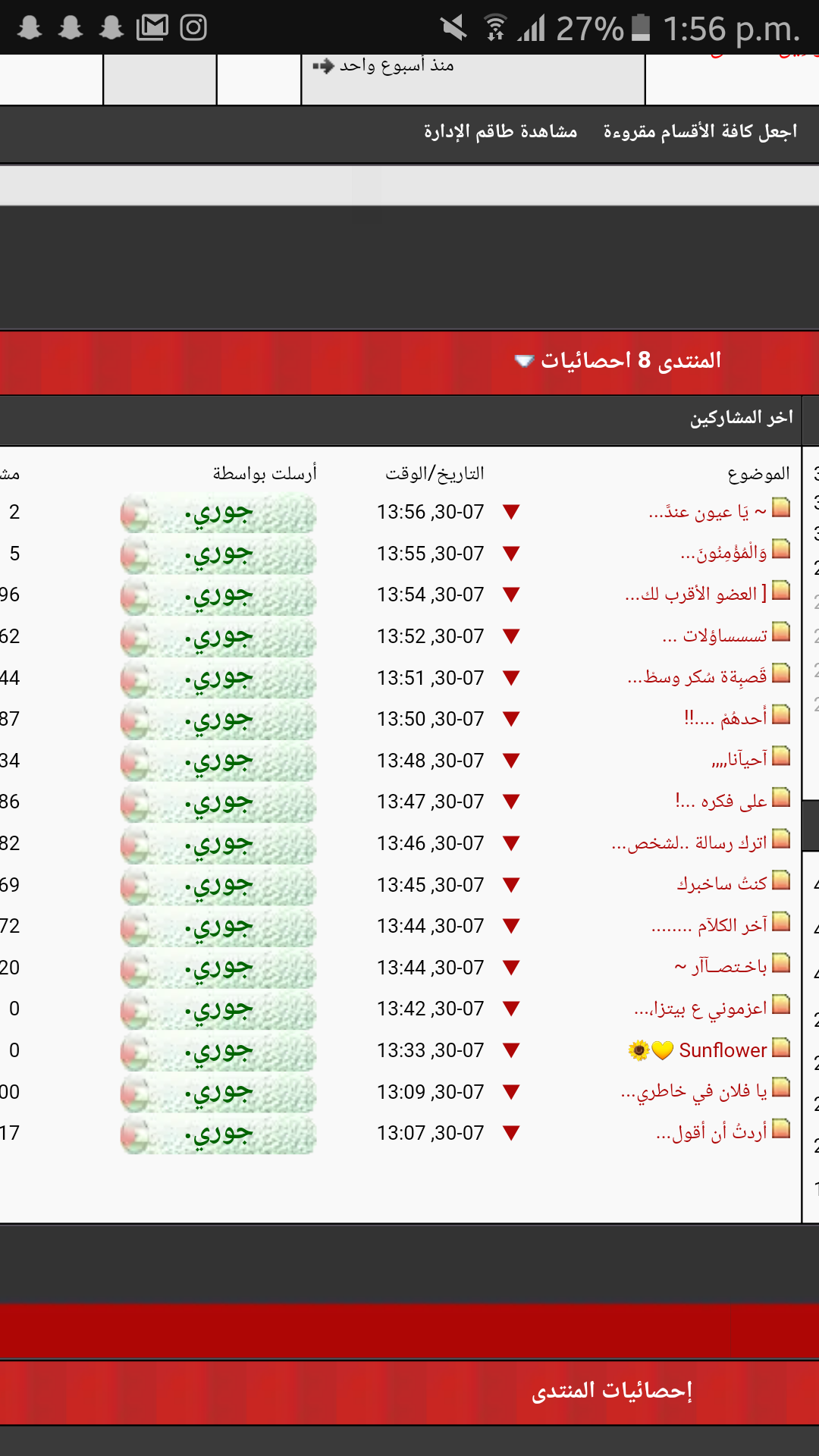Open the topic 'قَصيدَة سُكر وسط...'
The width and height of the screenshot is (819, 1456).
click(x=697, y=677)
